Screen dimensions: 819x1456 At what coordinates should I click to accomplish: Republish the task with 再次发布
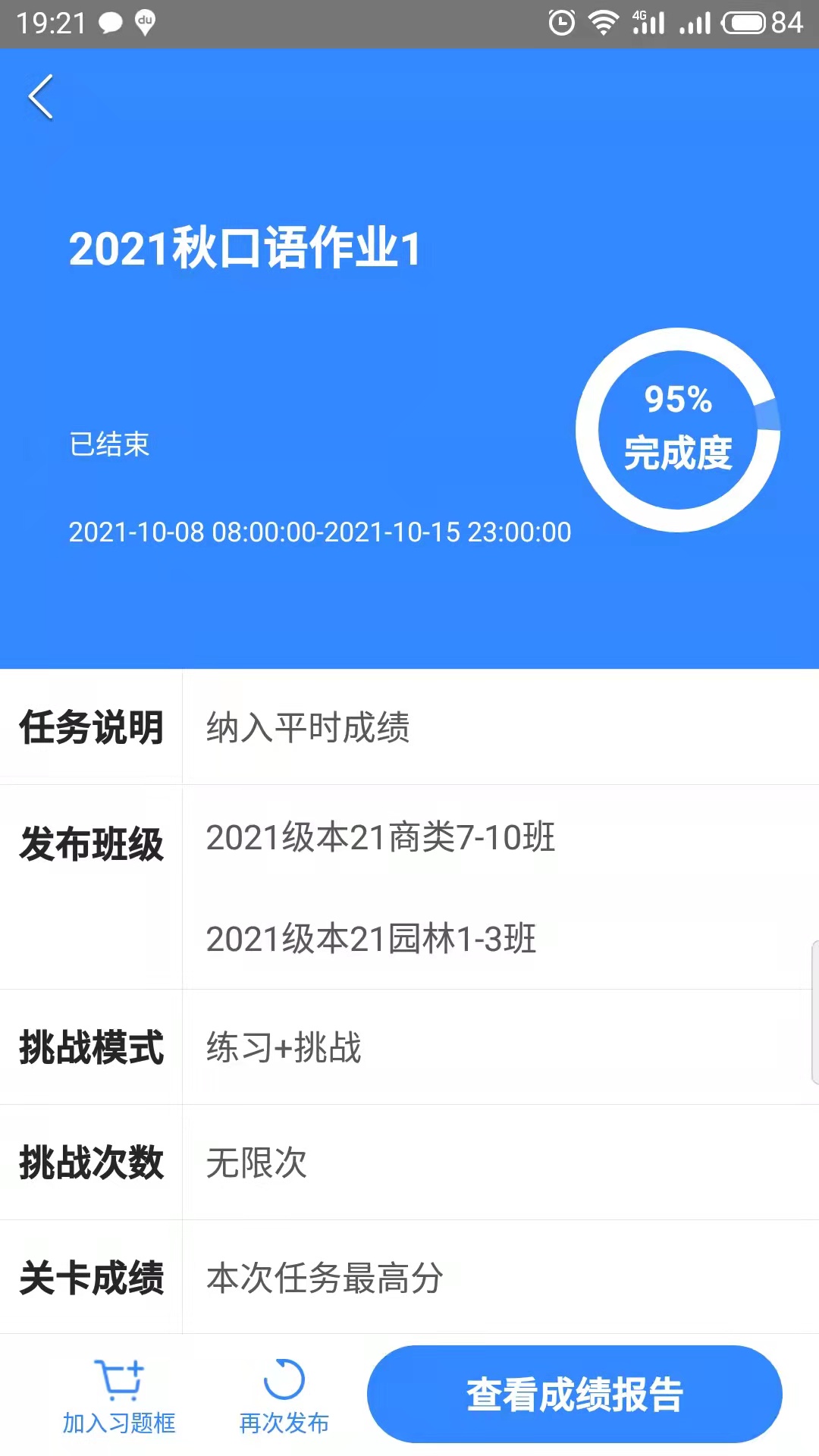(284, 1397)
